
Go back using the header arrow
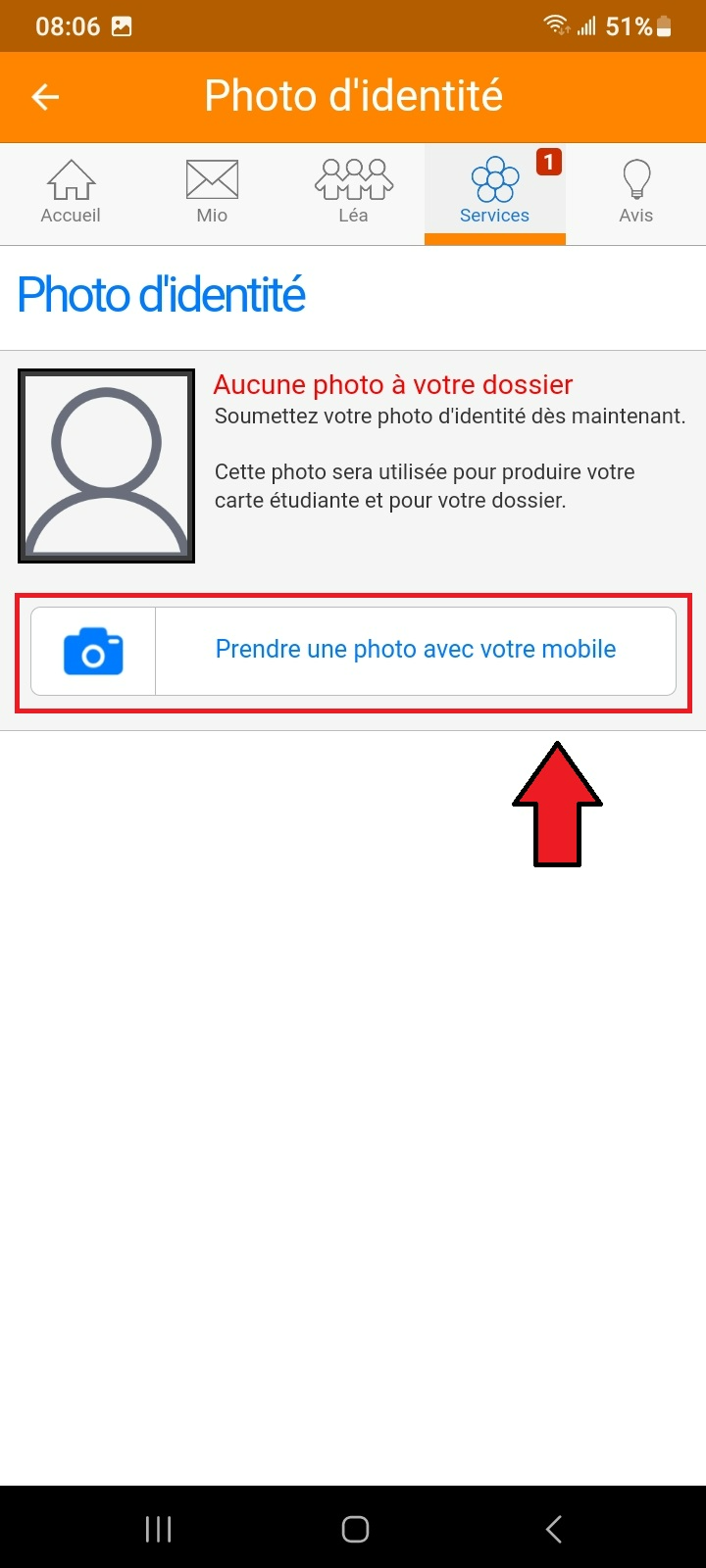[x=45, y=96]
